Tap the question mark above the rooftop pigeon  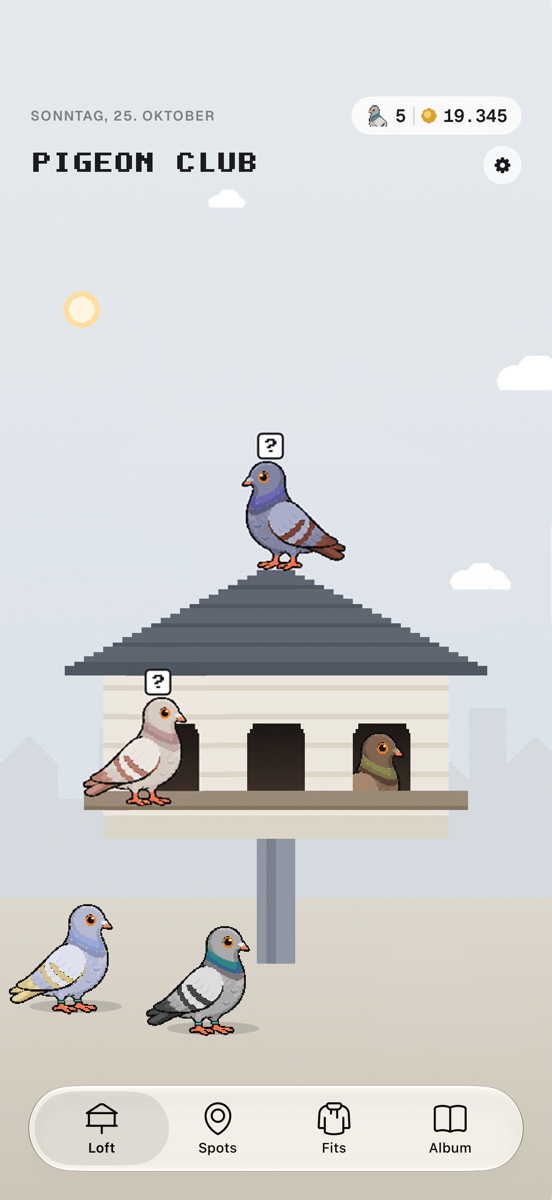coord(270,446)
